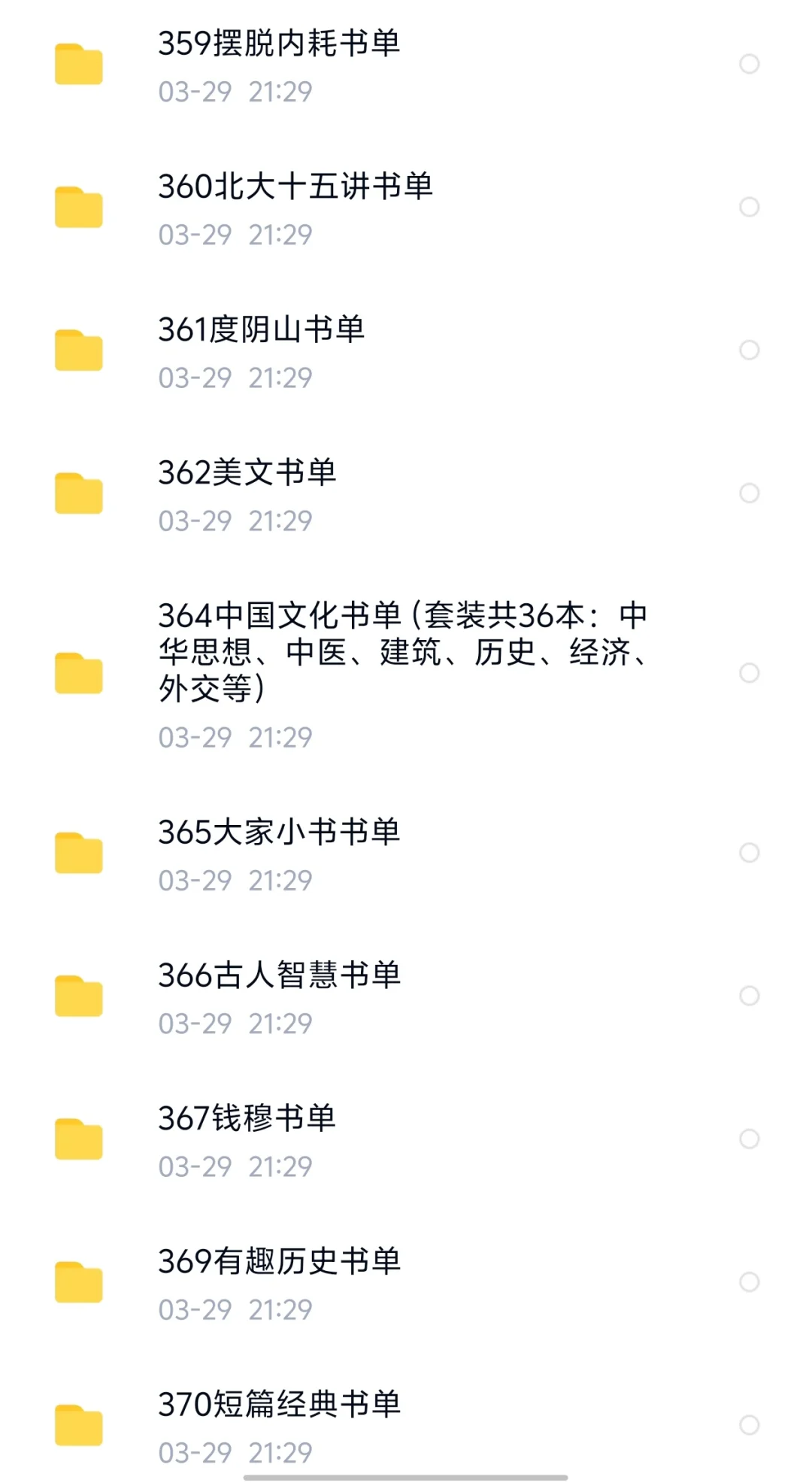Select the 369有趣历史书单 folder checkbox
The height and width of the screenshot is (1483, 812).
tap(750, 1281)
